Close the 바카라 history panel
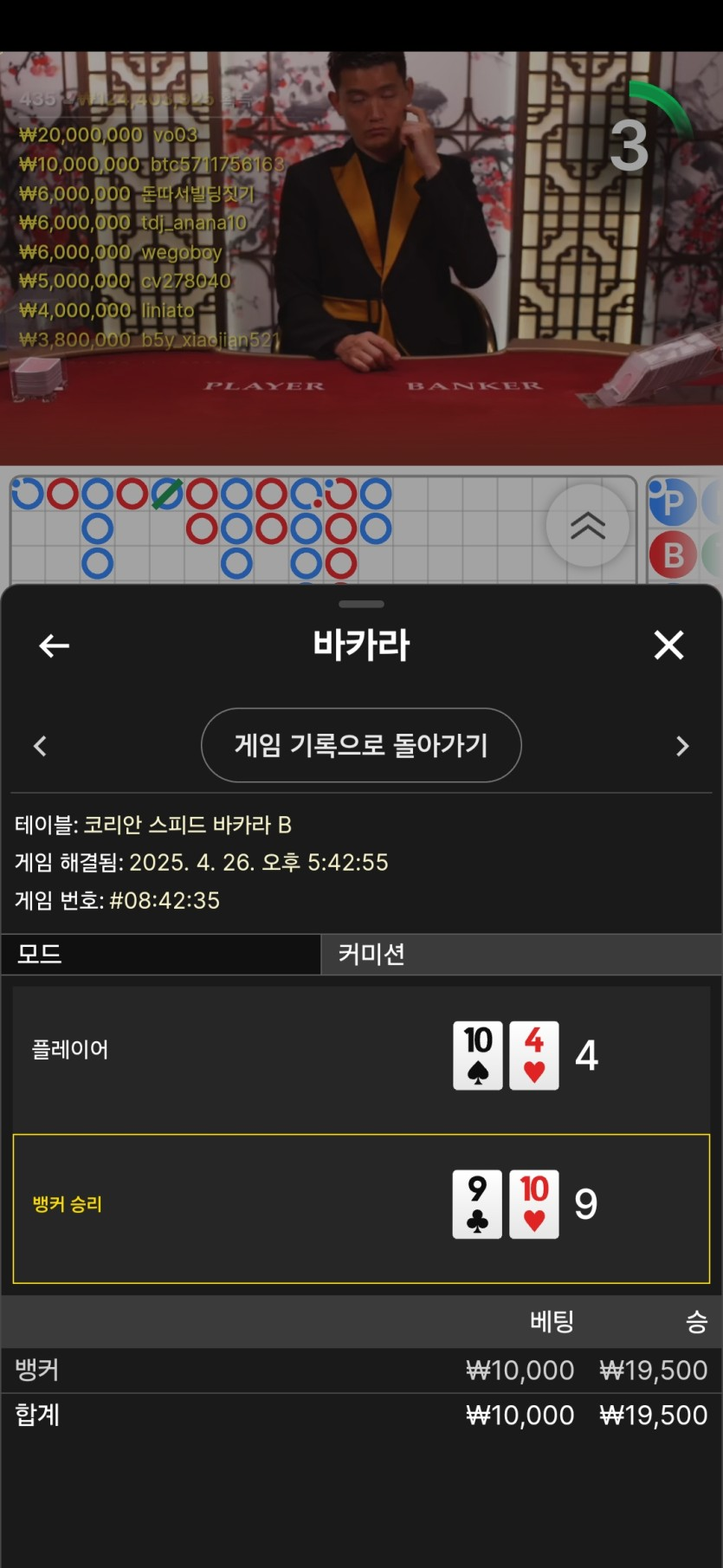 [x=668, y=645]
